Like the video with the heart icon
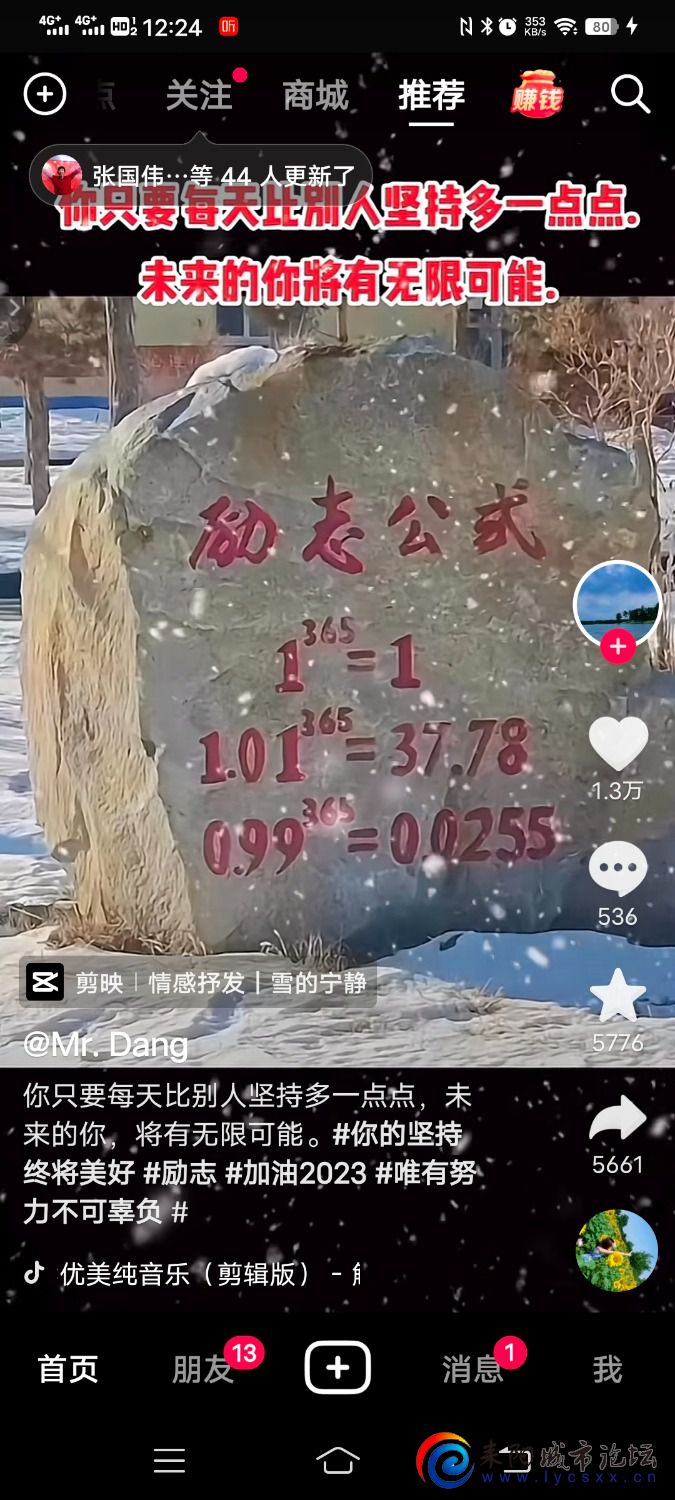The height and width of the screenshot is (1500, 675). pyautogui.click(x=617, y=743)
